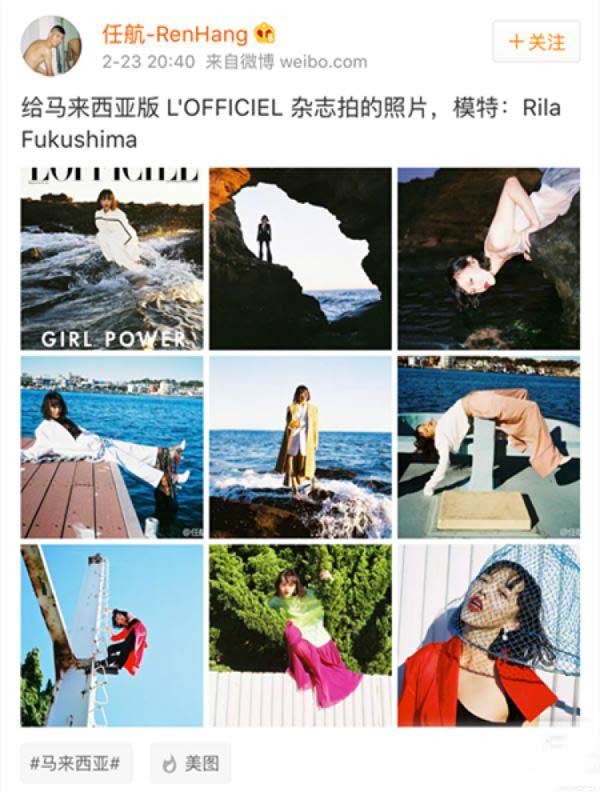
Task: Open photo of model leaning on dark rocks
Action: click(x=488, y=258)
